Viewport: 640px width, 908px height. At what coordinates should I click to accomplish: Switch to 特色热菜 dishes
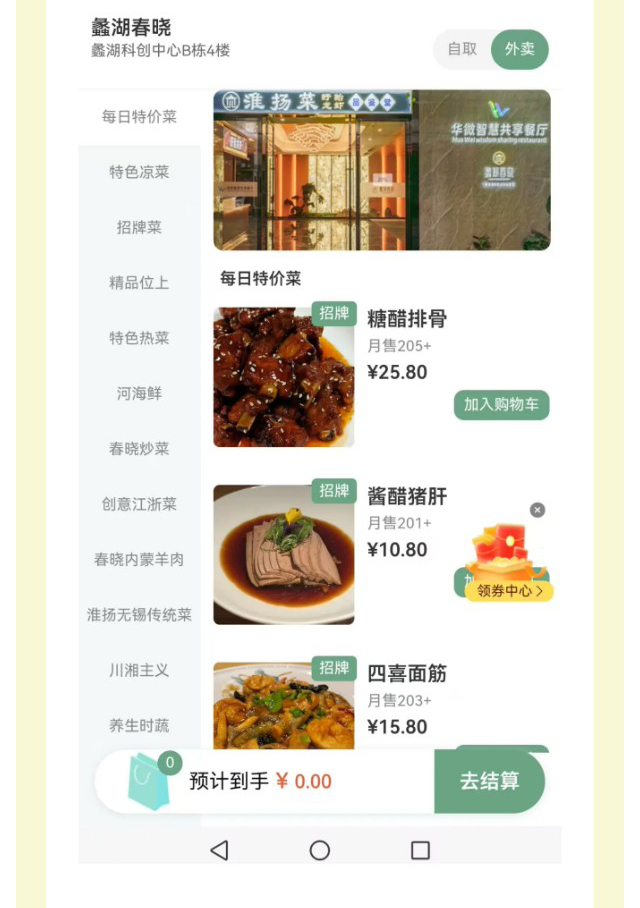[139, 338]
